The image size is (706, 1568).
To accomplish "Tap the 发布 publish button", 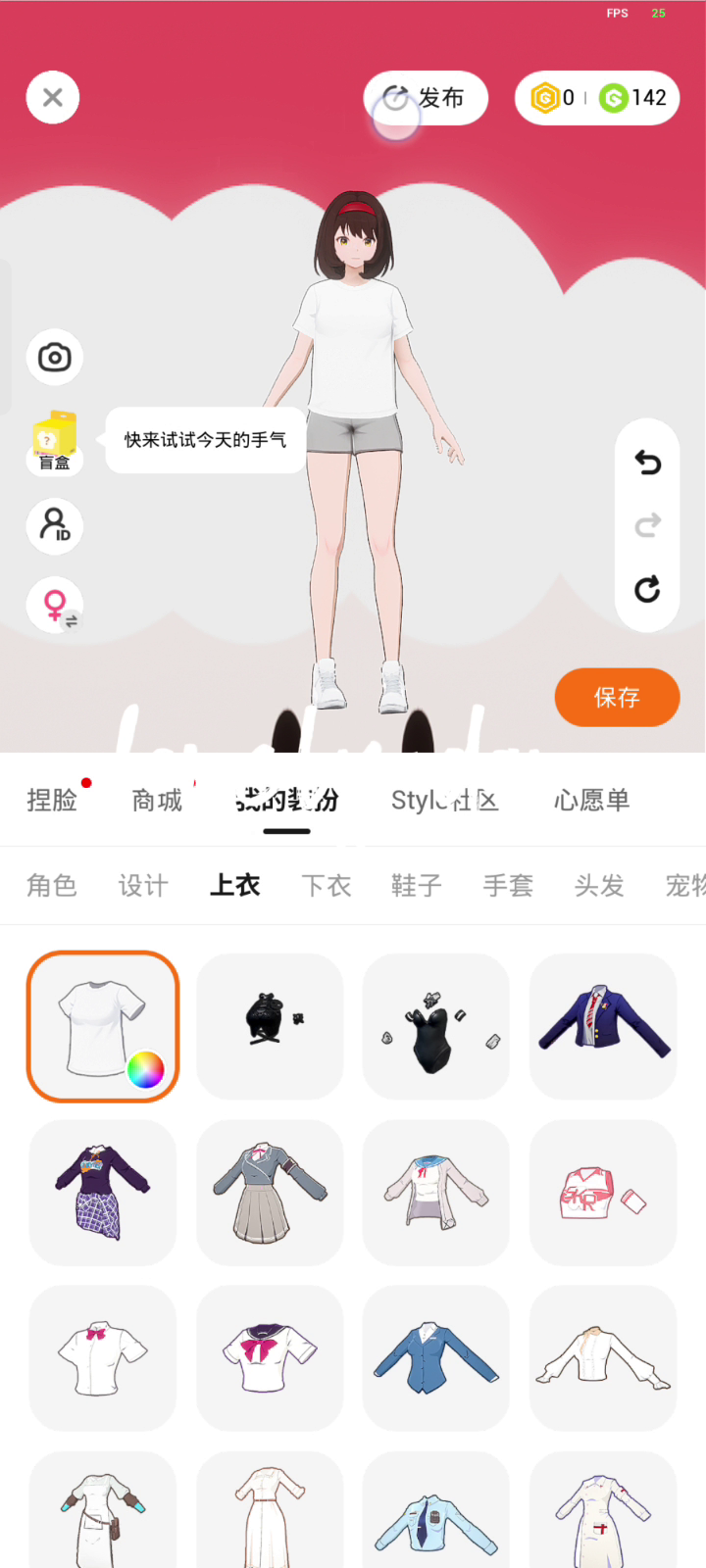I will tap(426, 98).
